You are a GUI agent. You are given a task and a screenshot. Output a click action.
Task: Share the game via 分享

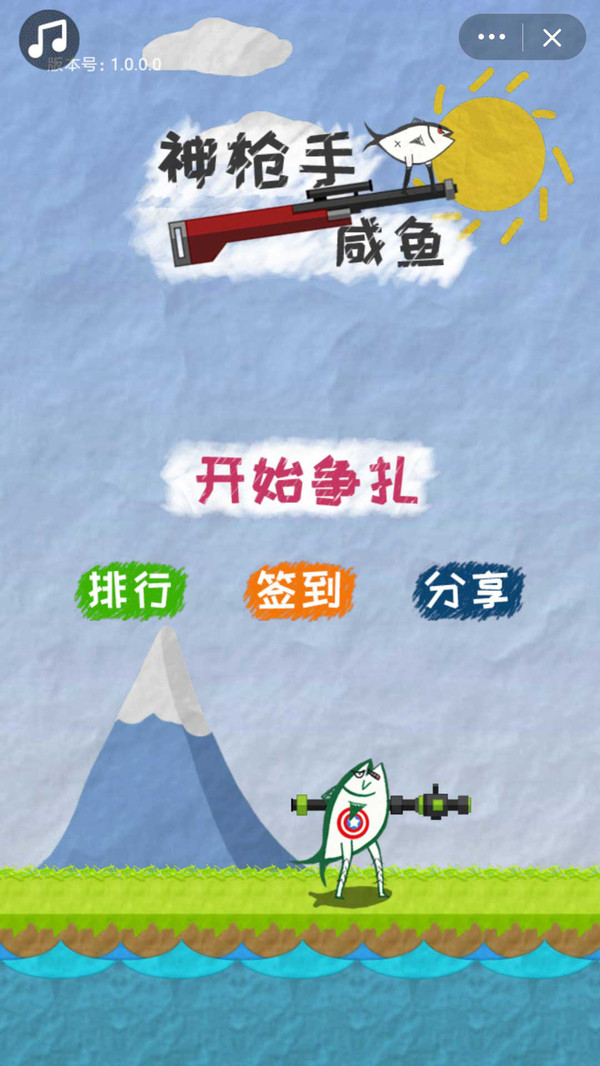(468, 591)
